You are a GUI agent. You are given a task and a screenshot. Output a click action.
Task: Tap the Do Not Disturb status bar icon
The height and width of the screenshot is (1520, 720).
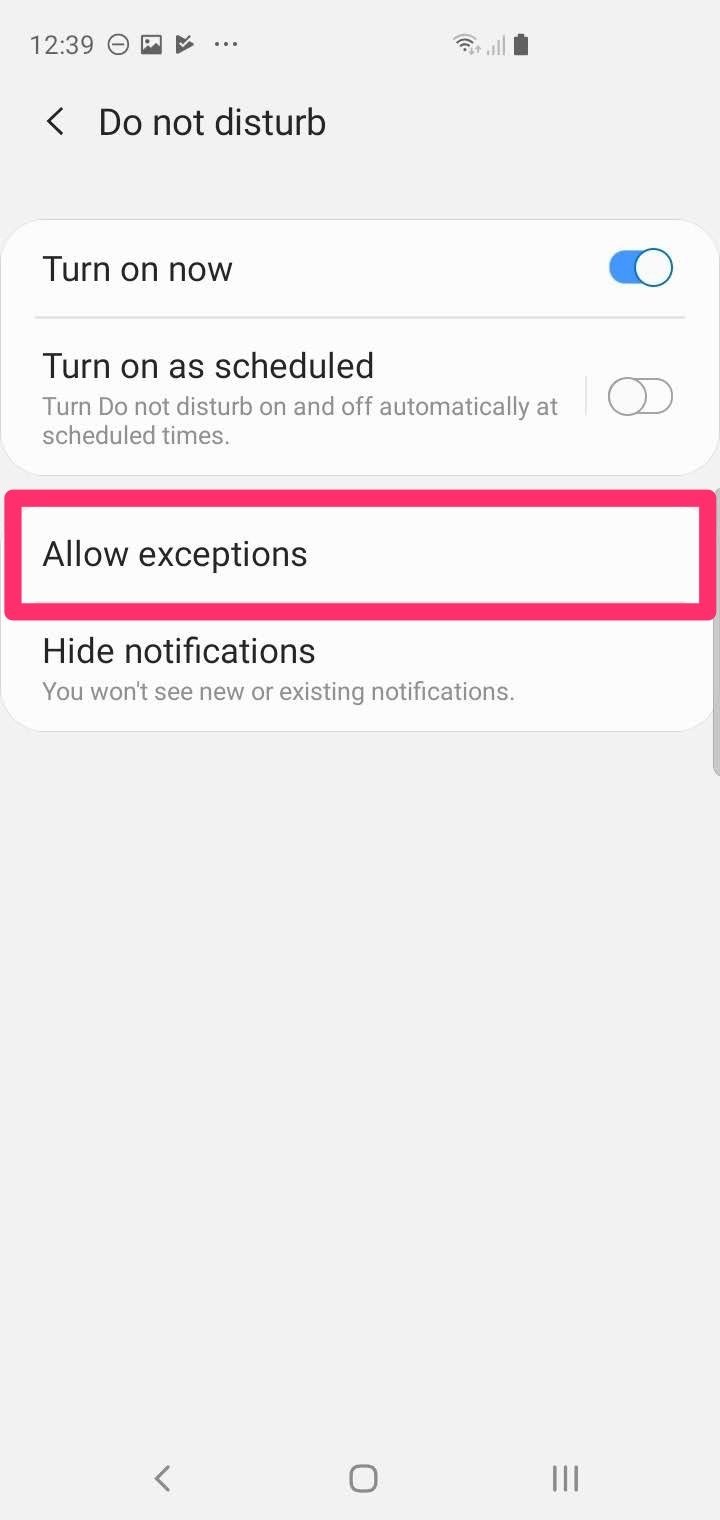pos(117,44)
